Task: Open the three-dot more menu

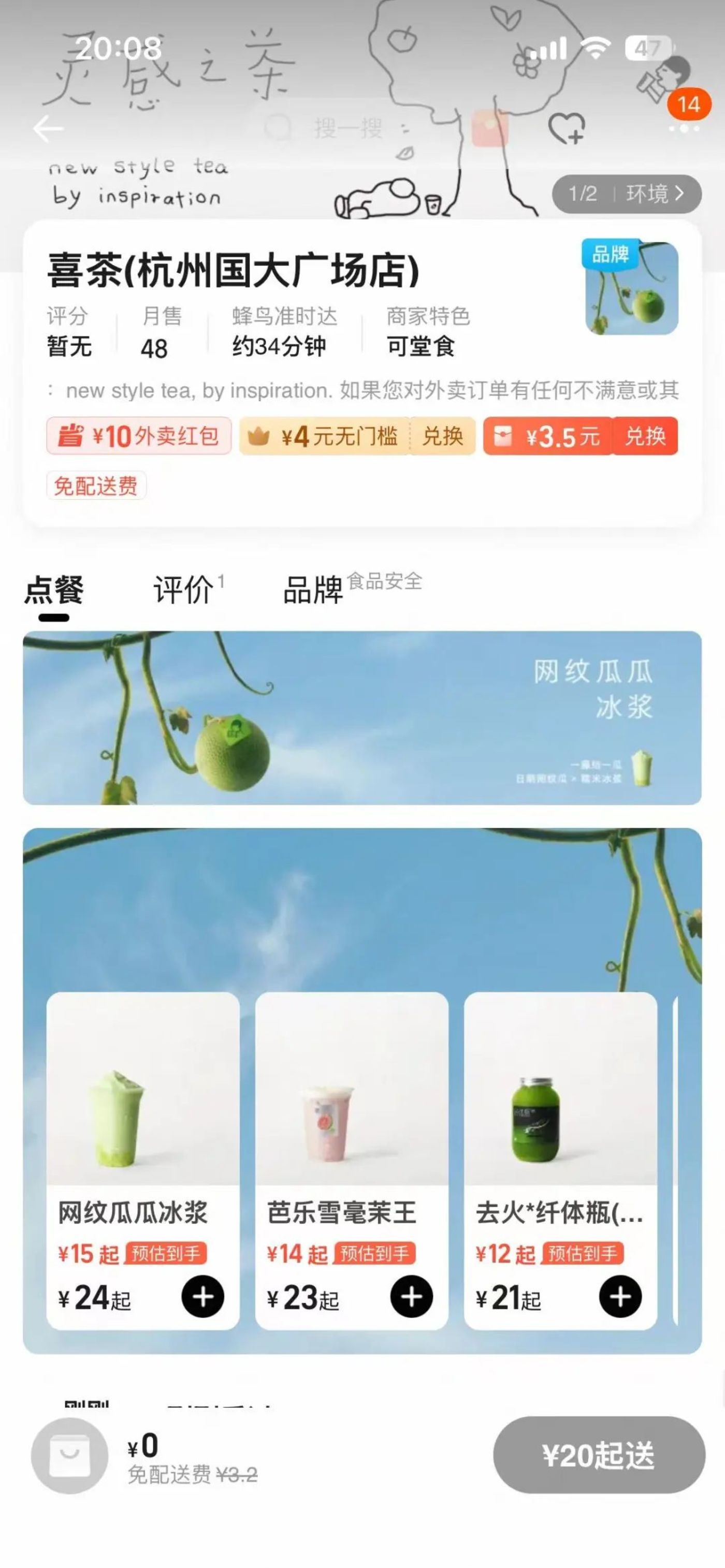Action: (x=684, y=128)
